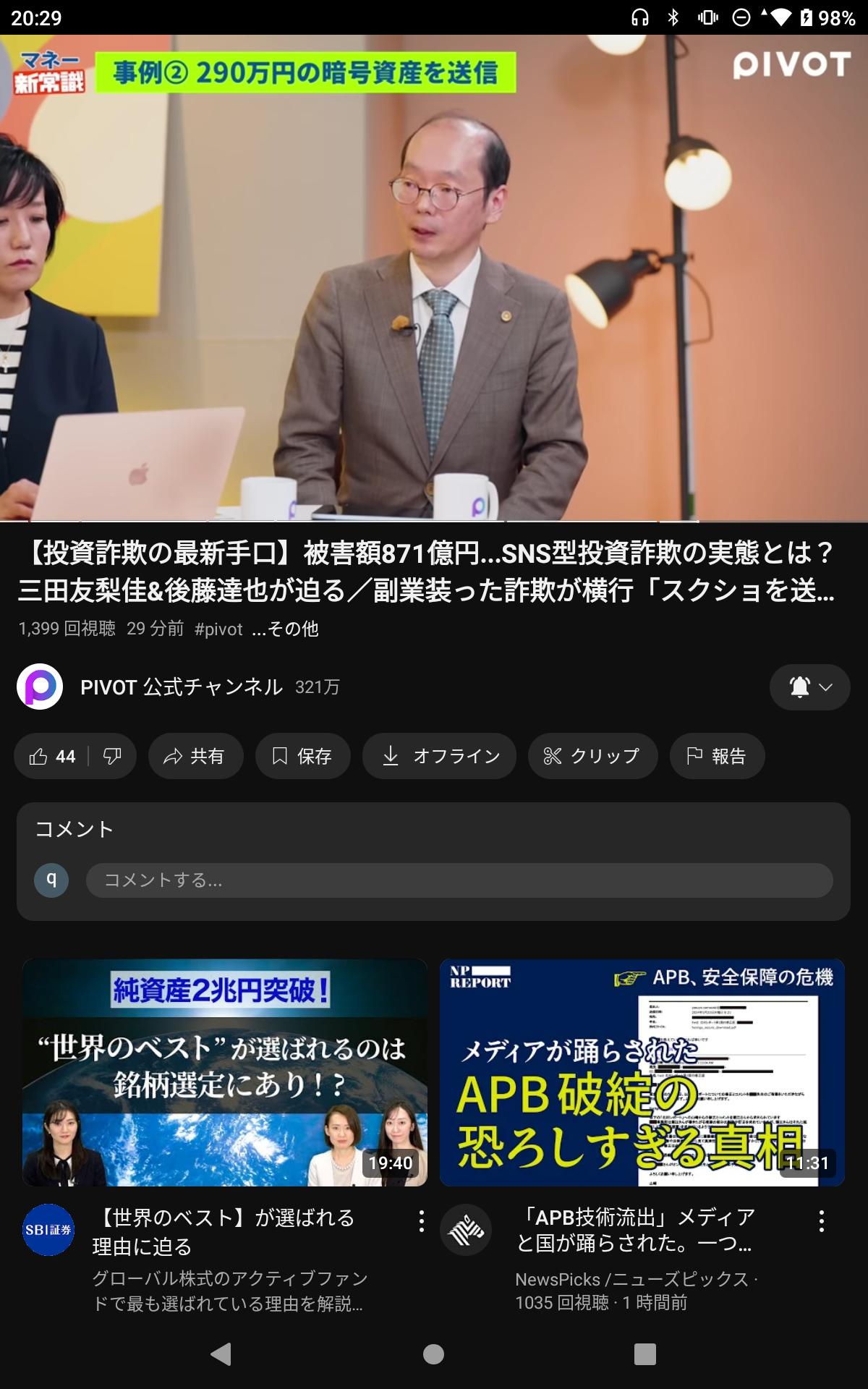Open the NewsPicks channel avatar

point(466,1230)
